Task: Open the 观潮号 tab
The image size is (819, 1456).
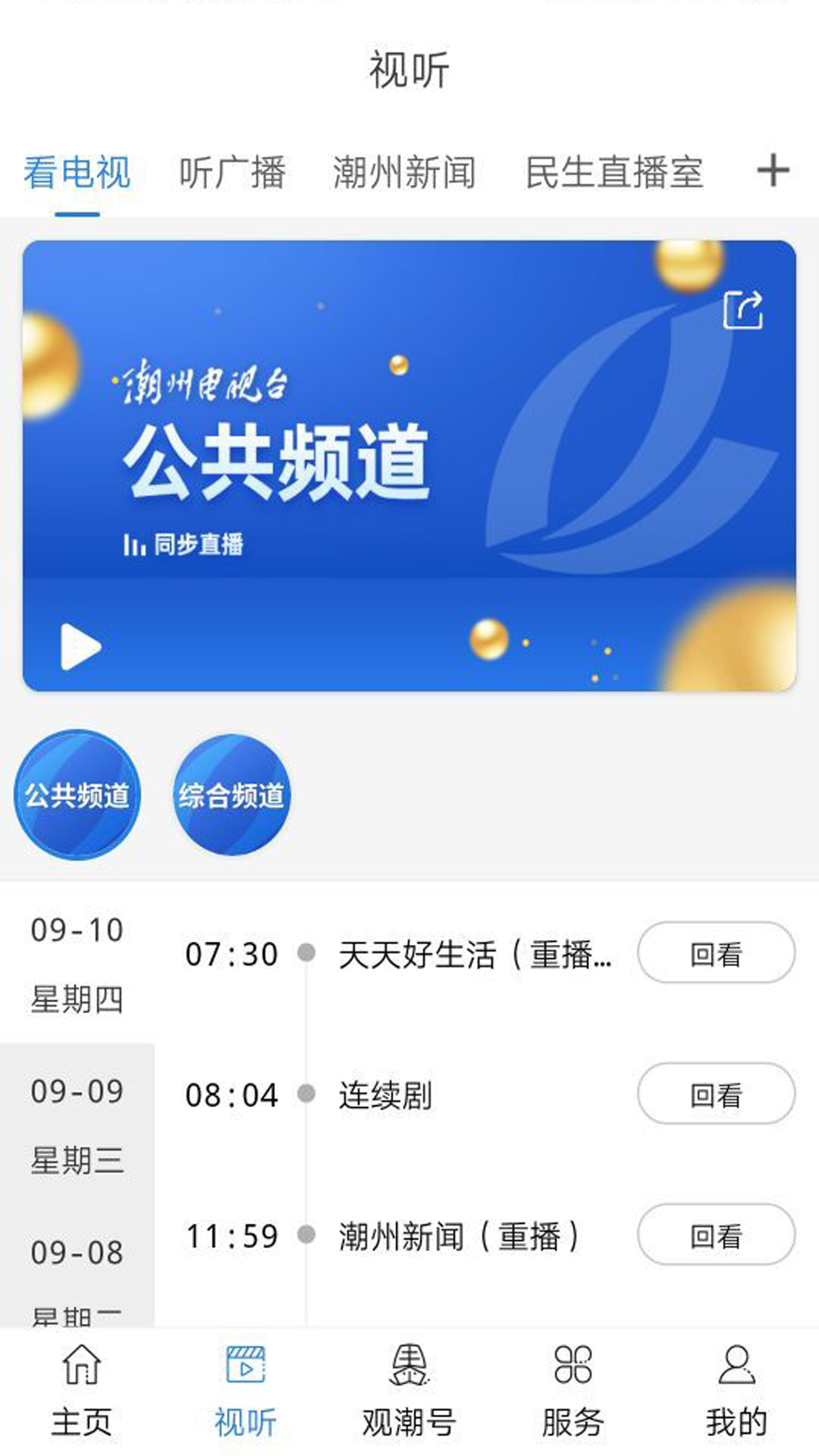Action: [409, 1390]
